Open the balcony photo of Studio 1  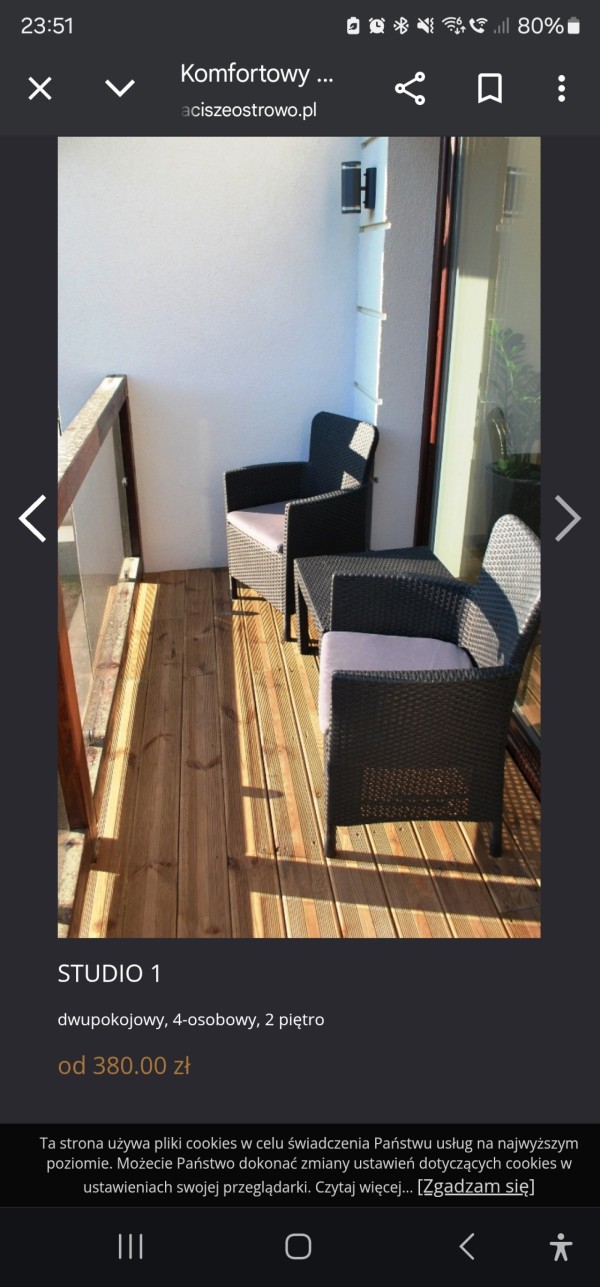299,537
